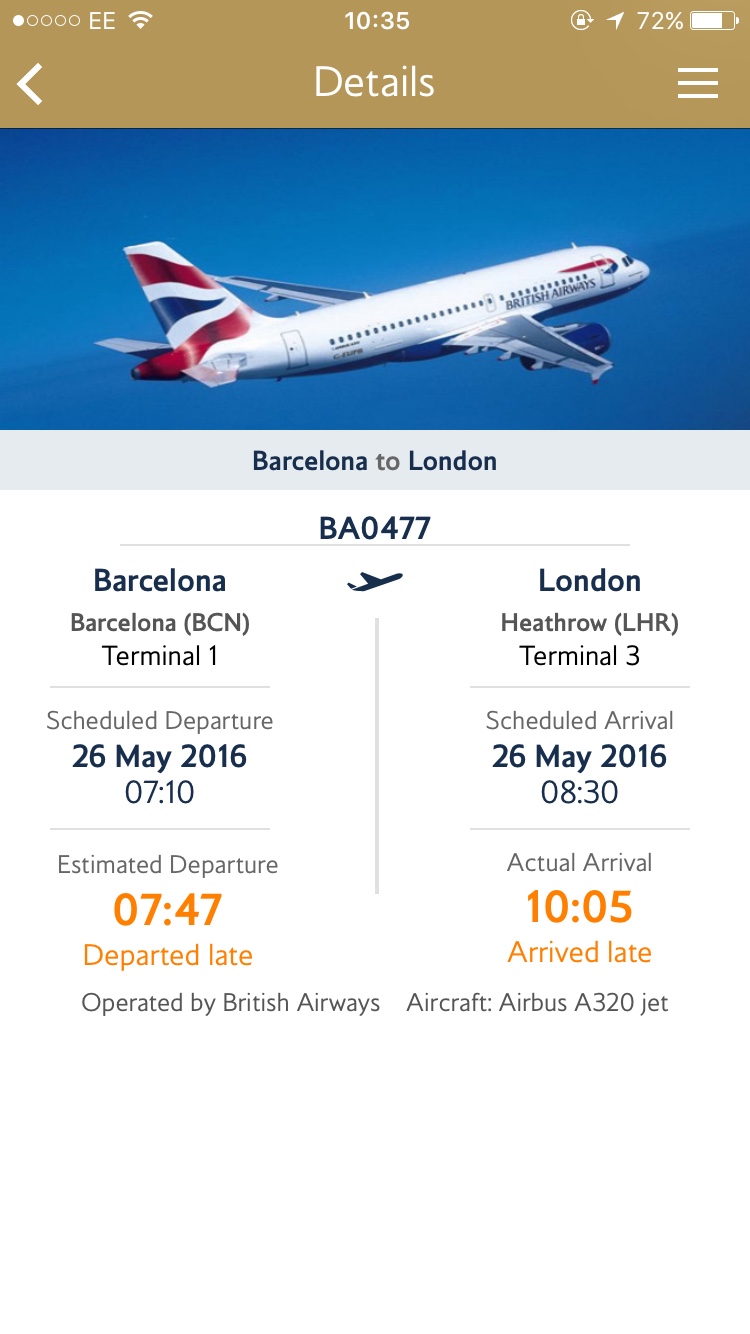
Task: Tap the airplane icon between cities
Action: point(375,578)
